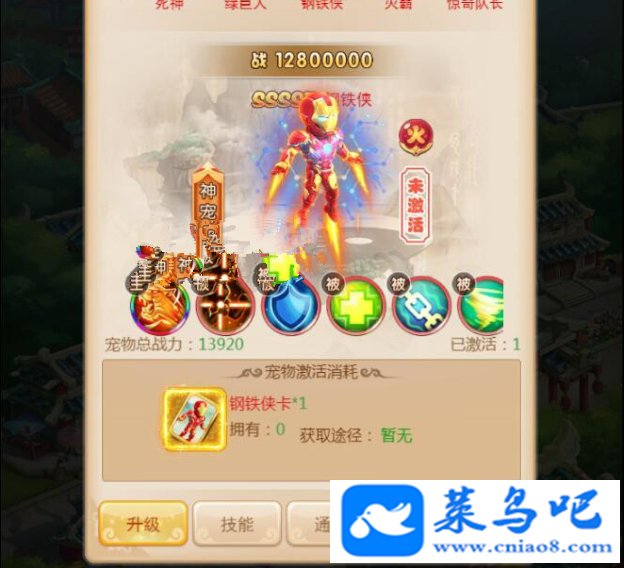The image size is (625, 568).
Task: Tap the 未激活 activation banner
Action: tap(413, 204)
